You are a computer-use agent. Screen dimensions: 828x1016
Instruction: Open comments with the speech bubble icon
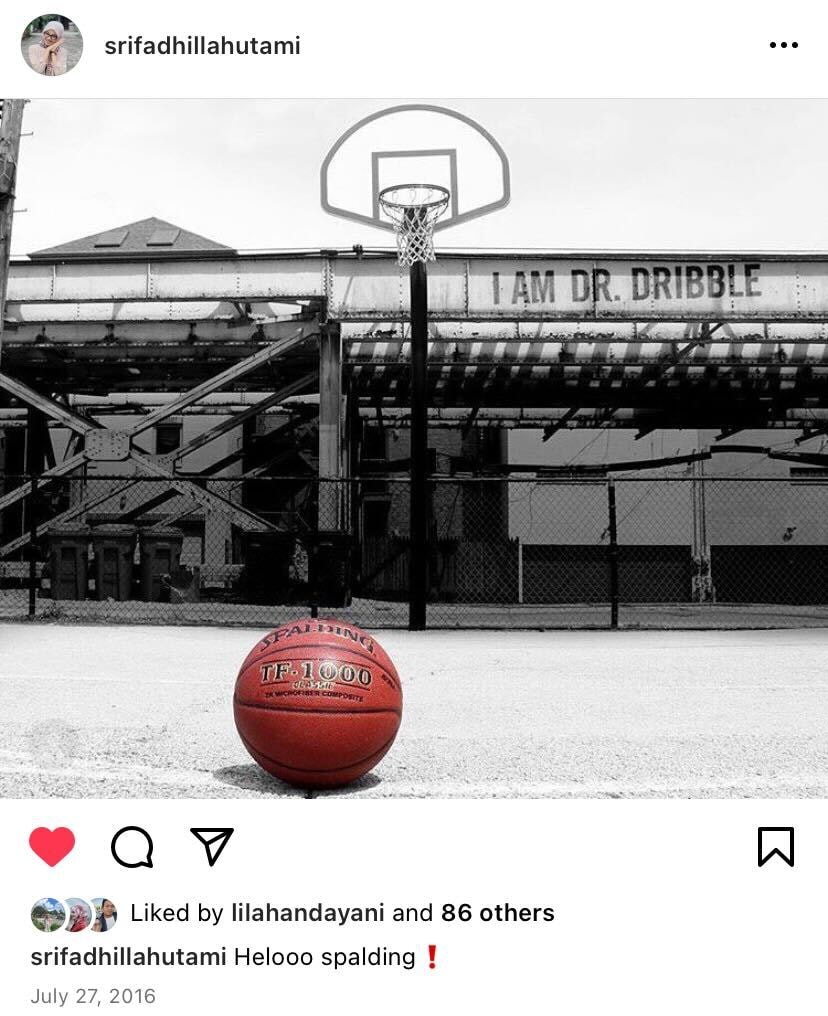132,847
